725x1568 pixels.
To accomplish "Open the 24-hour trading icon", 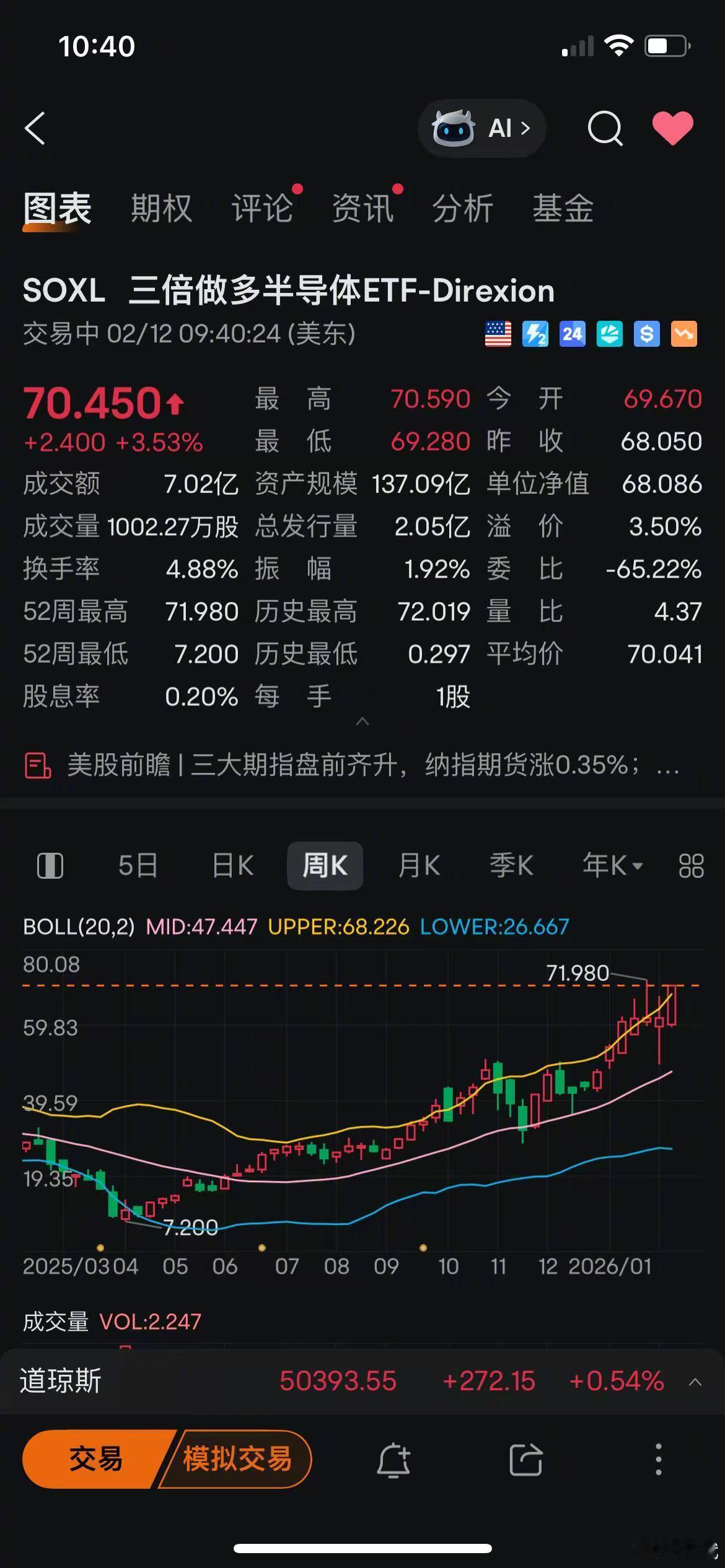I will pos(572,334).
